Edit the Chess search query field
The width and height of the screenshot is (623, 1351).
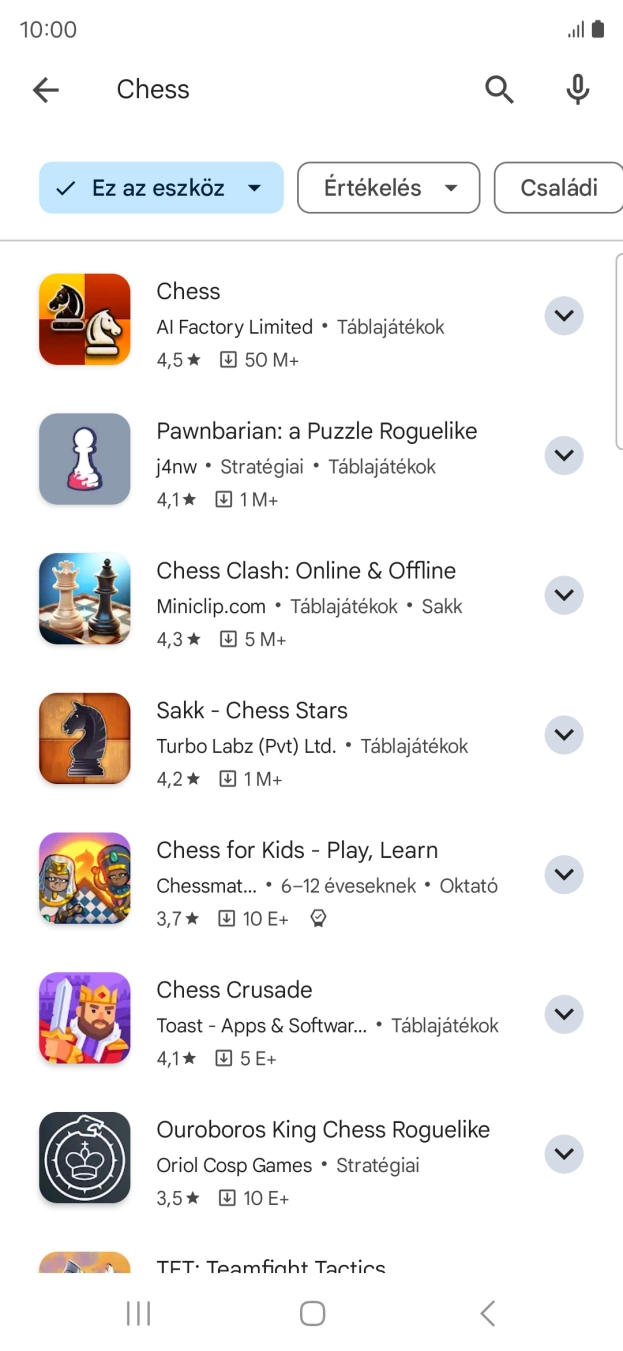point(280,90)
